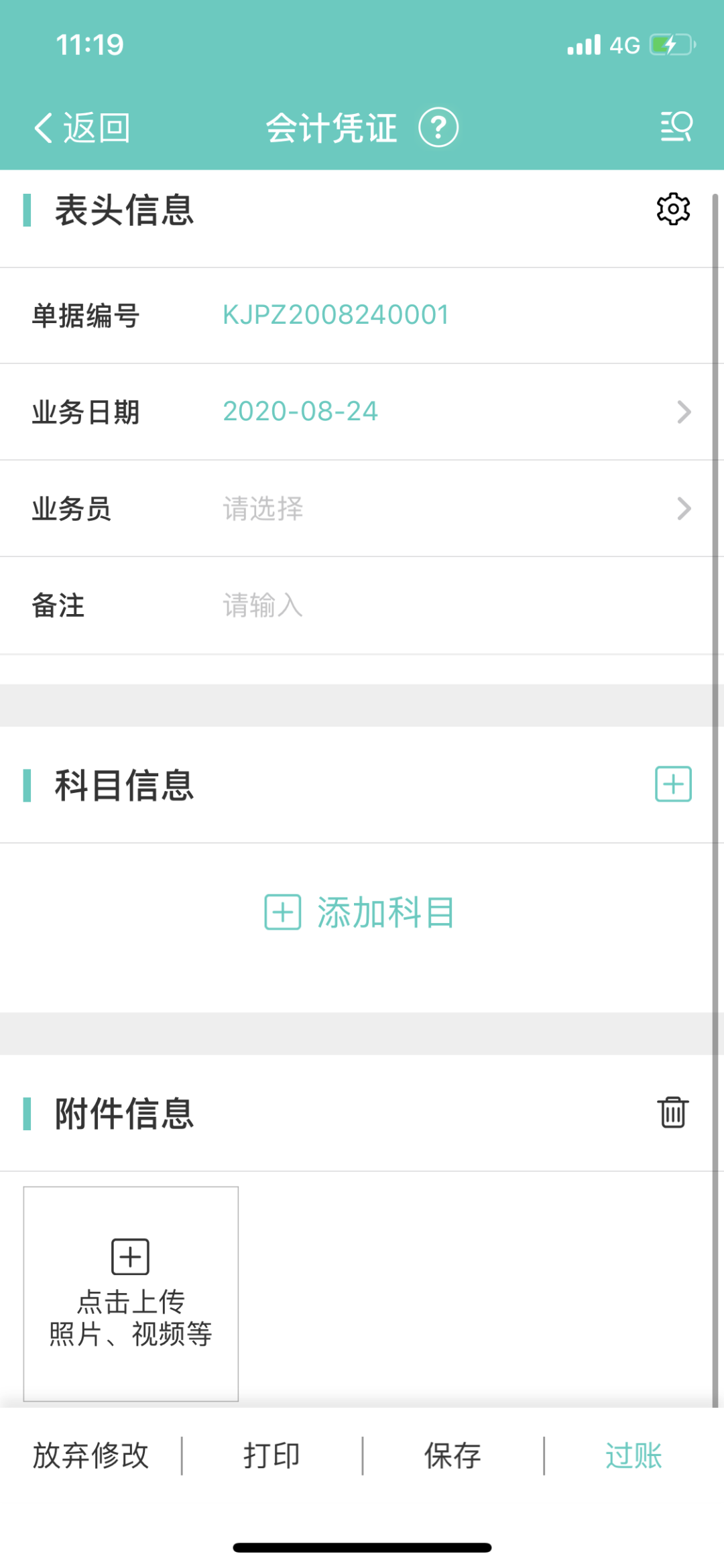The image size is (724, 1568).
Task: Select a 业务员 salesperson
Action: [x=456, y=509]
